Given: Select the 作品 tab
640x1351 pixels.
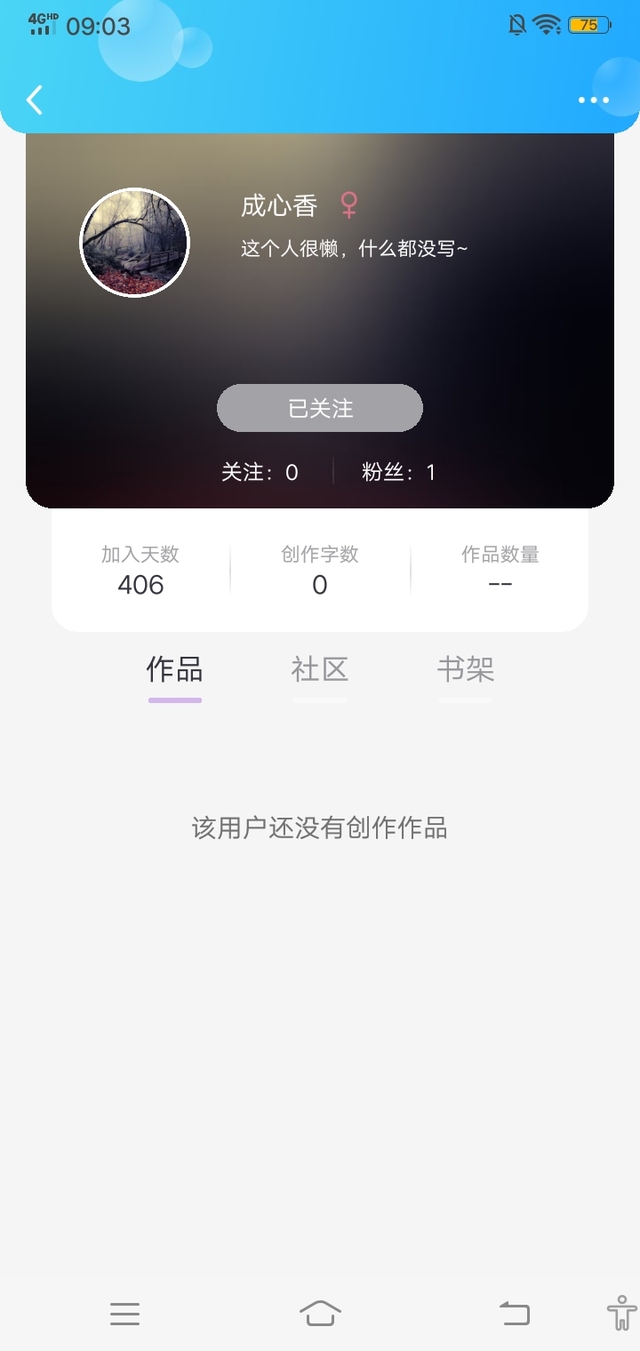Looking at the screenshot, I should 175,670.
